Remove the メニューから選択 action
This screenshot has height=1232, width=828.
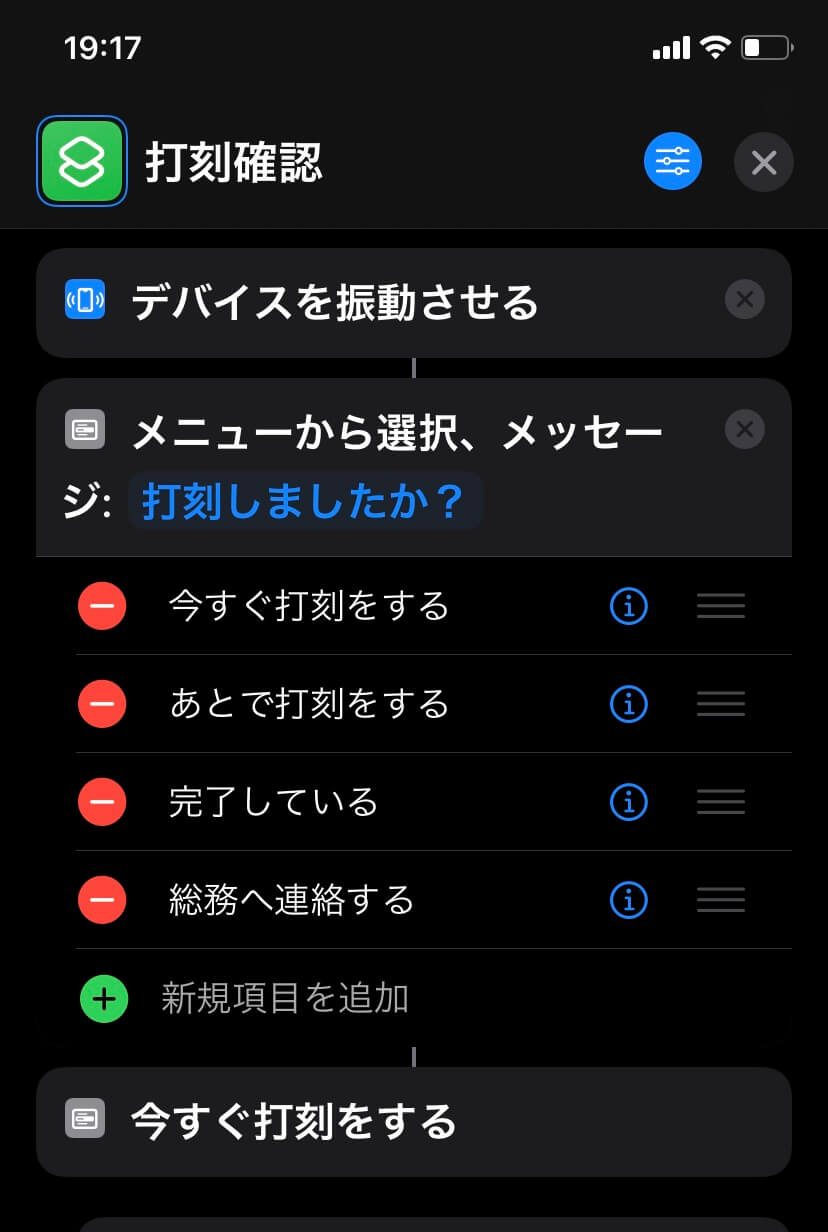click(744, 429)
